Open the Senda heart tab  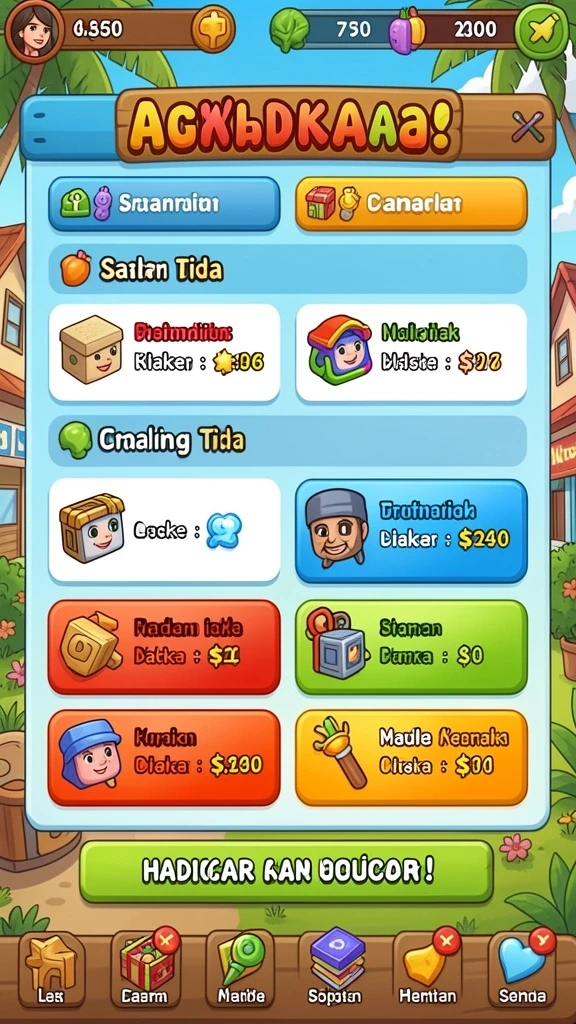pyautogui.click(x=522, y=970)
